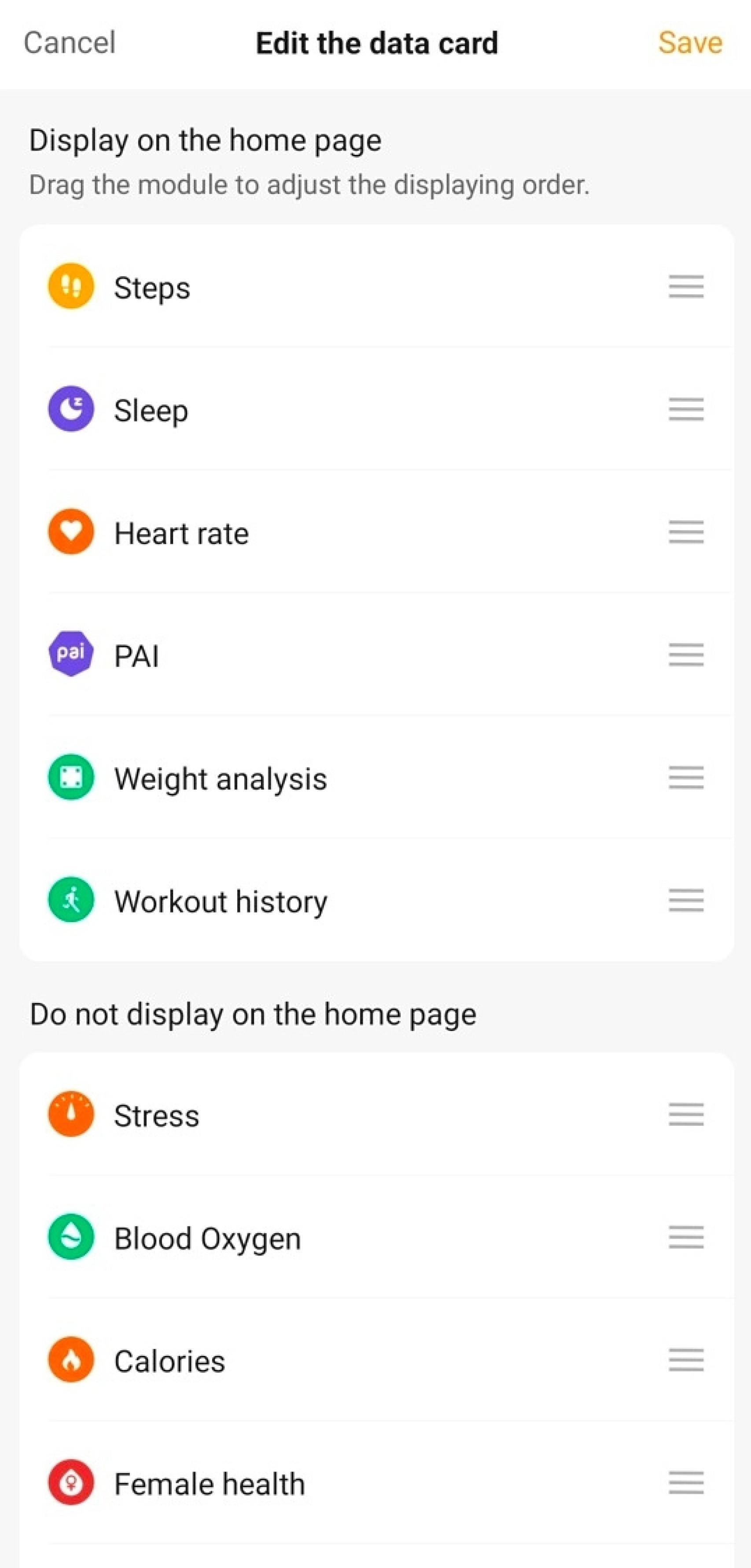The image size is (751, 1568).
Task: Tap the Workout history drag handle
Action: [x=686, y=900]
